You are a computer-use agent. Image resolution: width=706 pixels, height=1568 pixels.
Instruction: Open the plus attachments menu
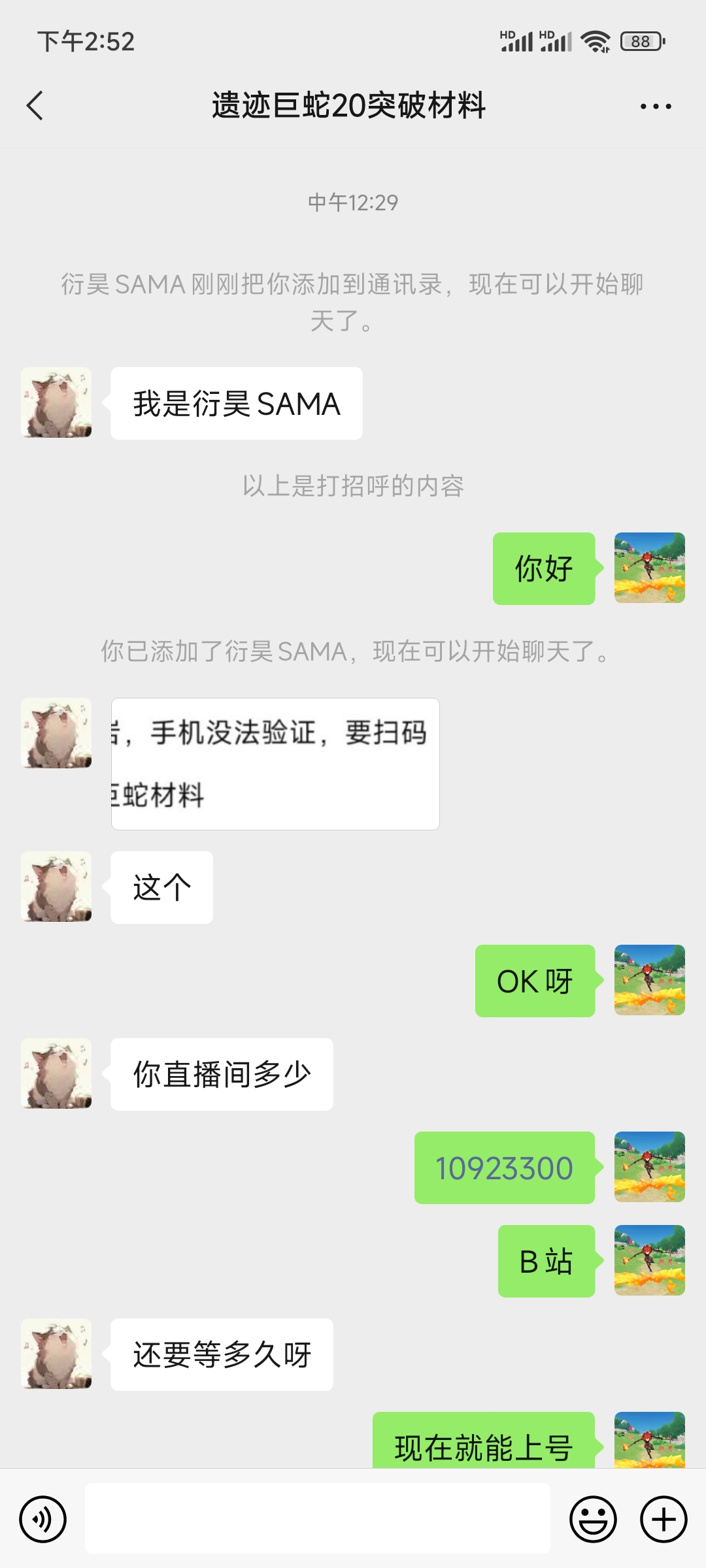(x=663, y=1519)
